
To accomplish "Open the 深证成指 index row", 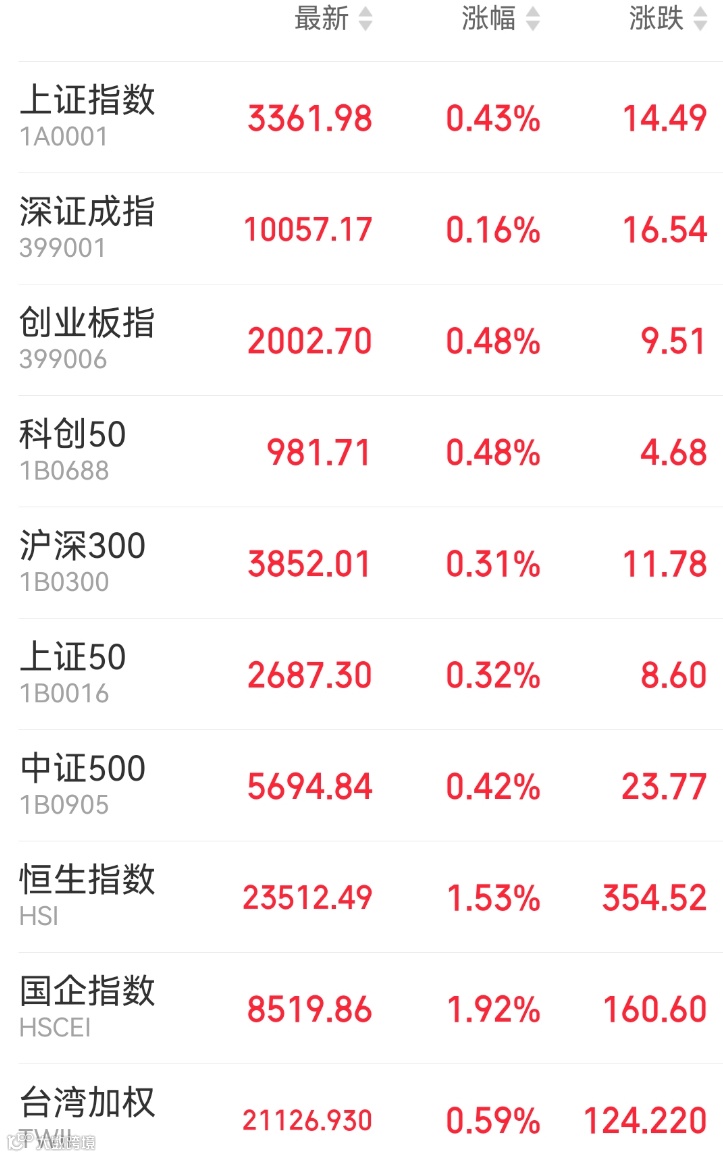I will [x=362, y=229].
